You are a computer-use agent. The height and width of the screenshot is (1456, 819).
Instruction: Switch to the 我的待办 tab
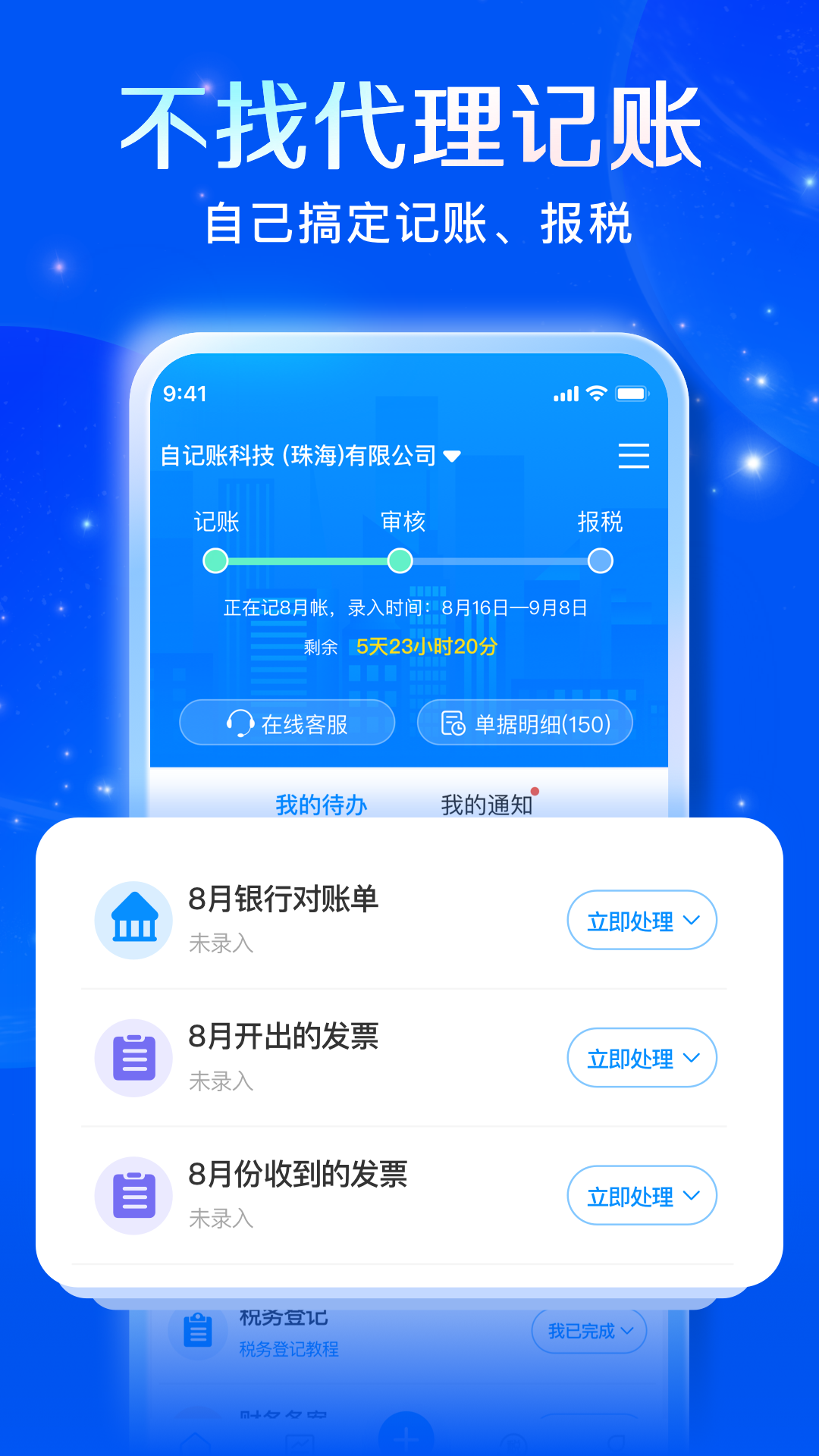pyautogui.click(x=320, y=805)
